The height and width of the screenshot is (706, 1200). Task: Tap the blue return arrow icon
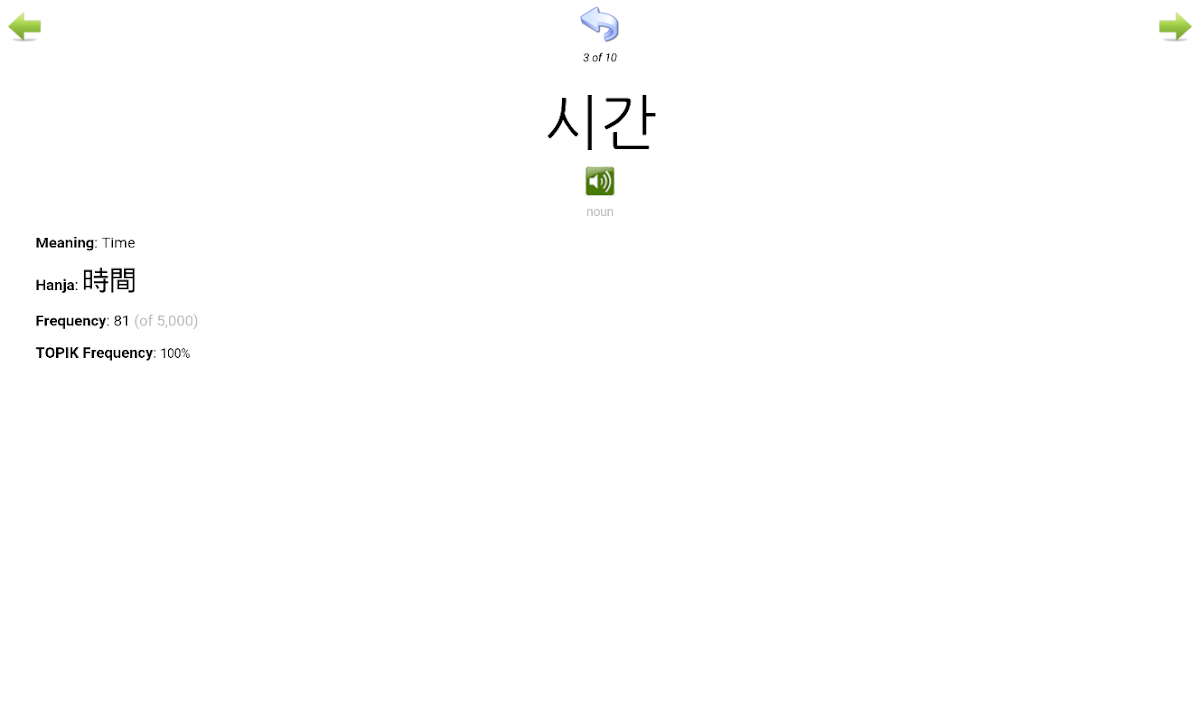click(599, 23)
